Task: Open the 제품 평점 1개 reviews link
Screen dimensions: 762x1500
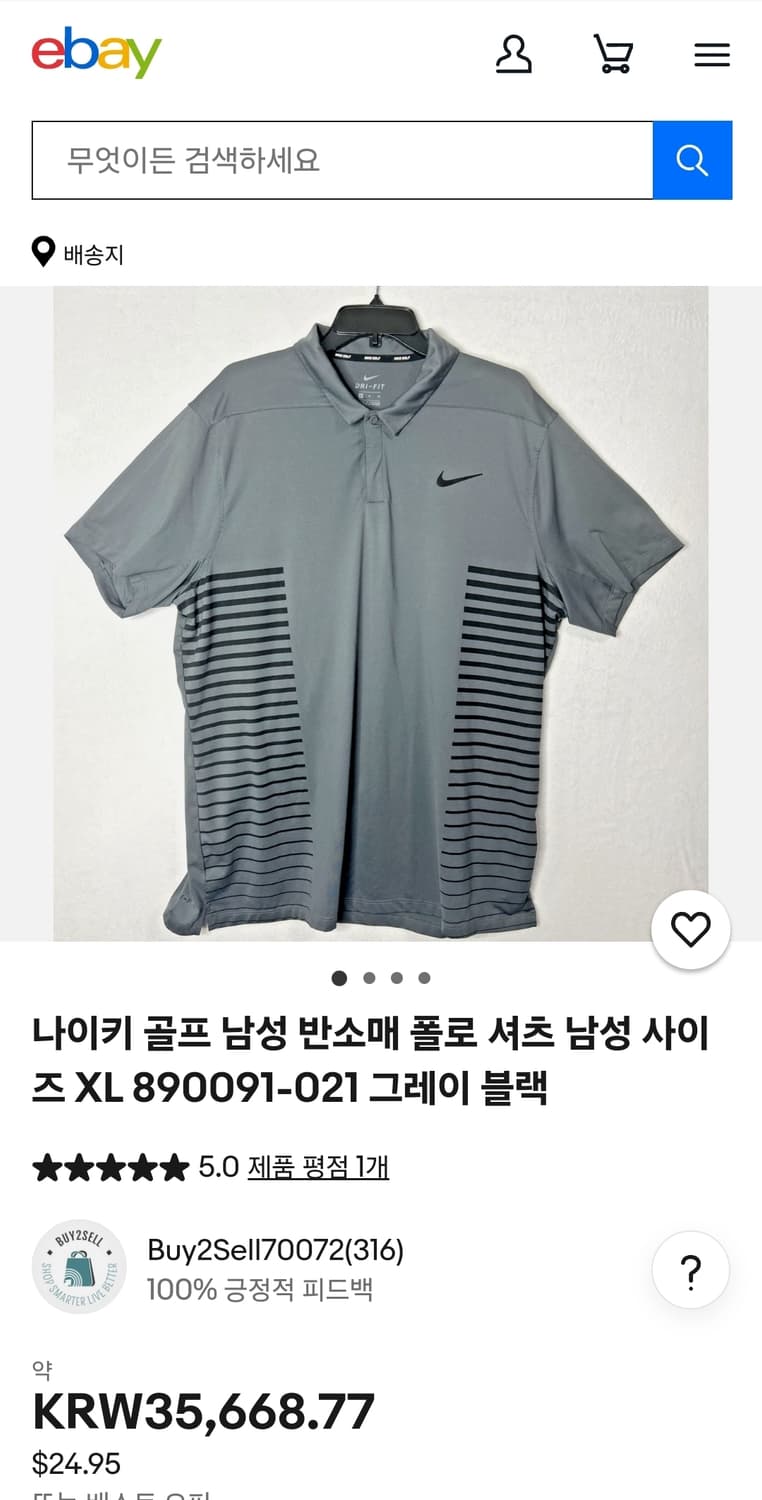Action: pos(315,1167)
